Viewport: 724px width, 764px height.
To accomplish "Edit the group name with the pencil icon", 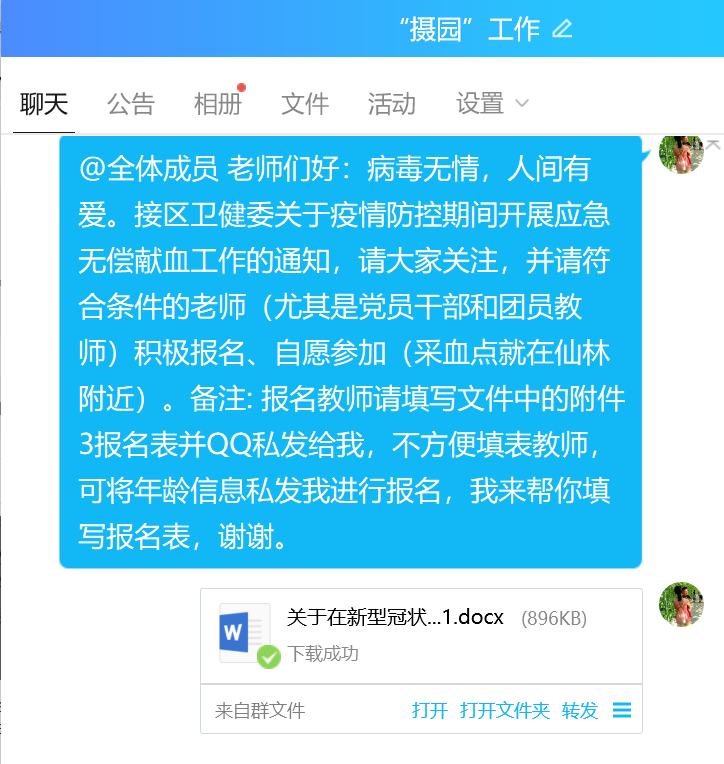I will point(563,29).
